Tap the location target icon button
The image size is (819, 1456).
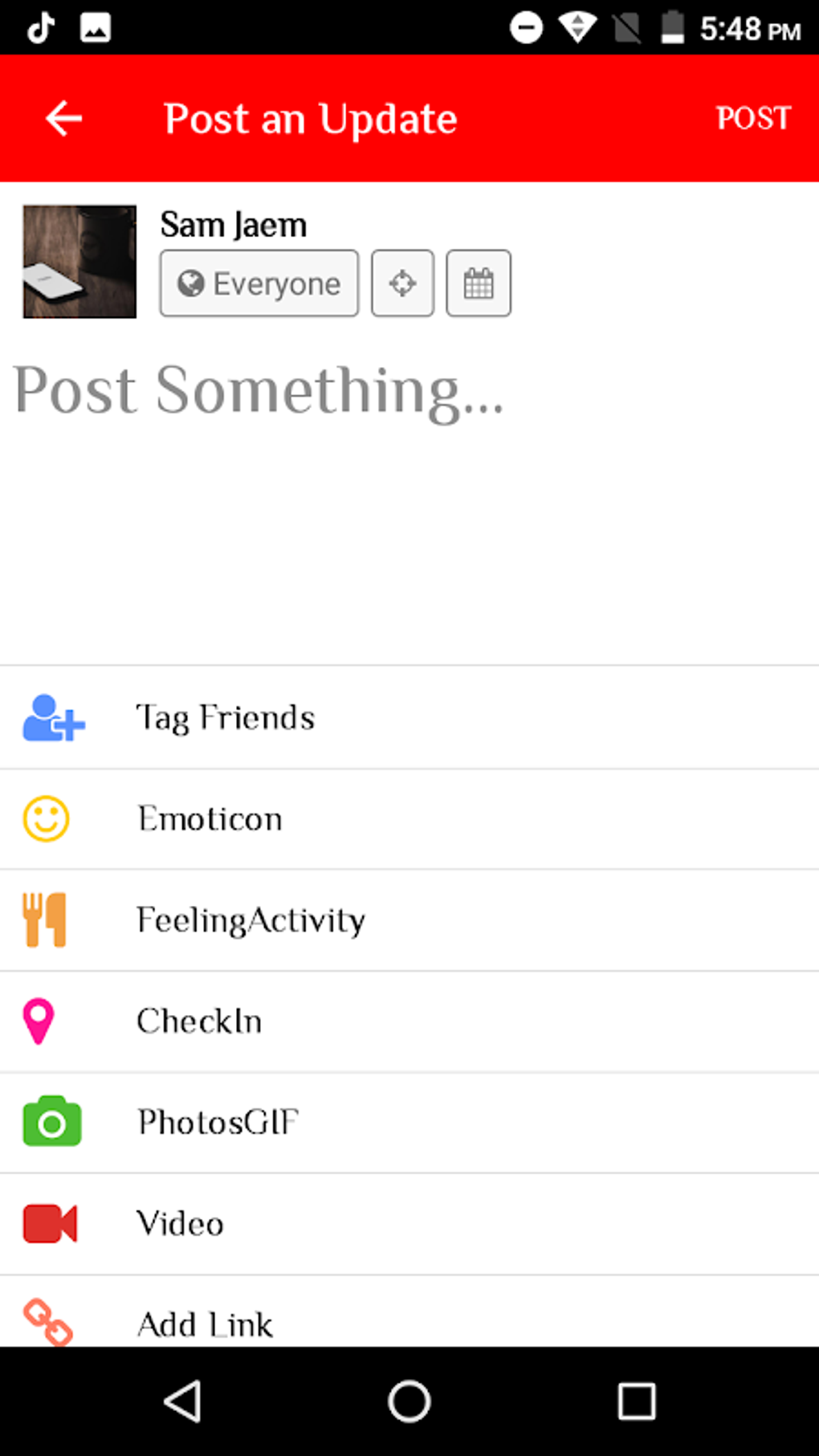[402, 283]
